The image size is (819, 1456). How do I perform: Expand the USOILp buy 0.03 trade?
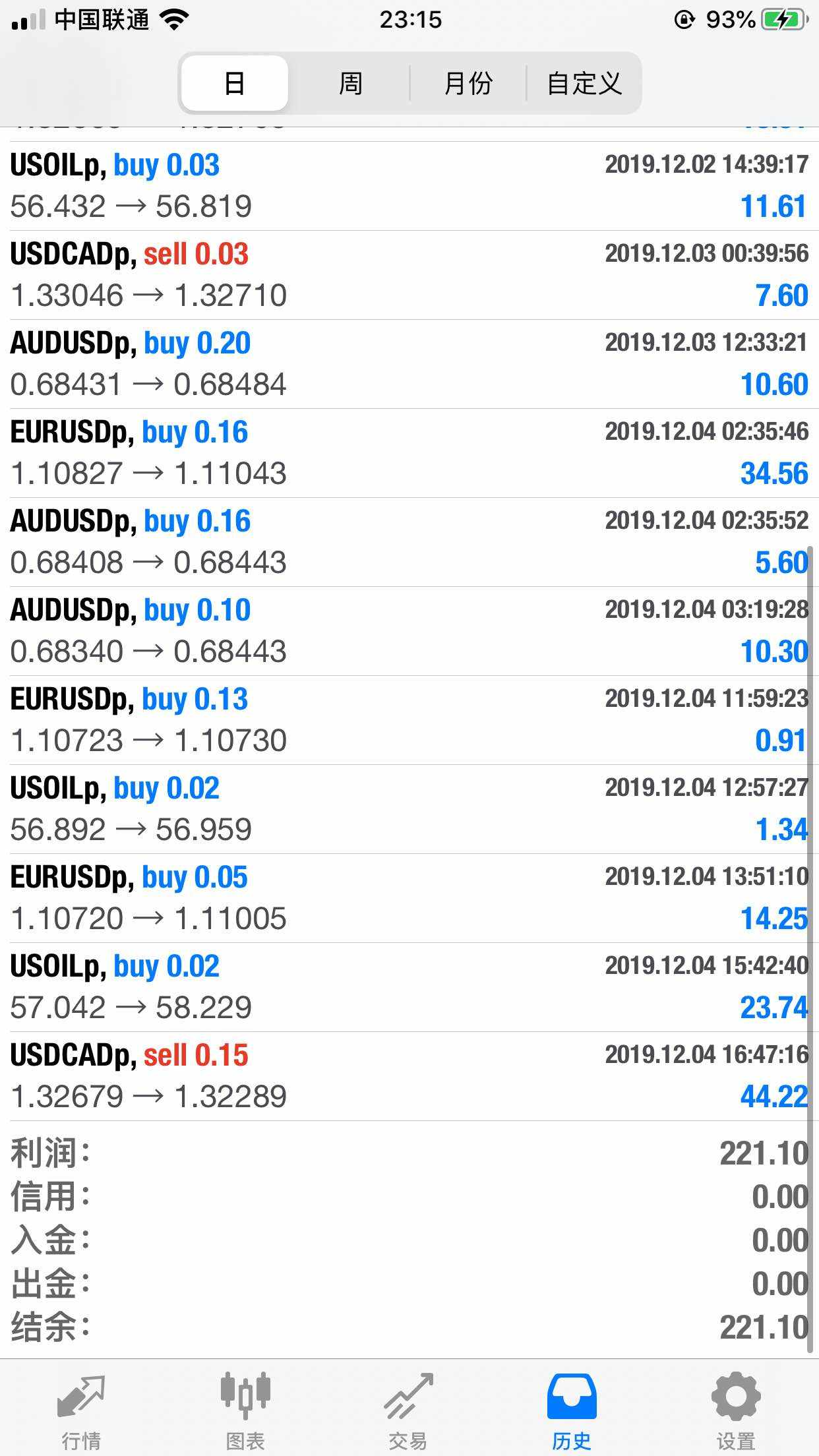(409, 186)
